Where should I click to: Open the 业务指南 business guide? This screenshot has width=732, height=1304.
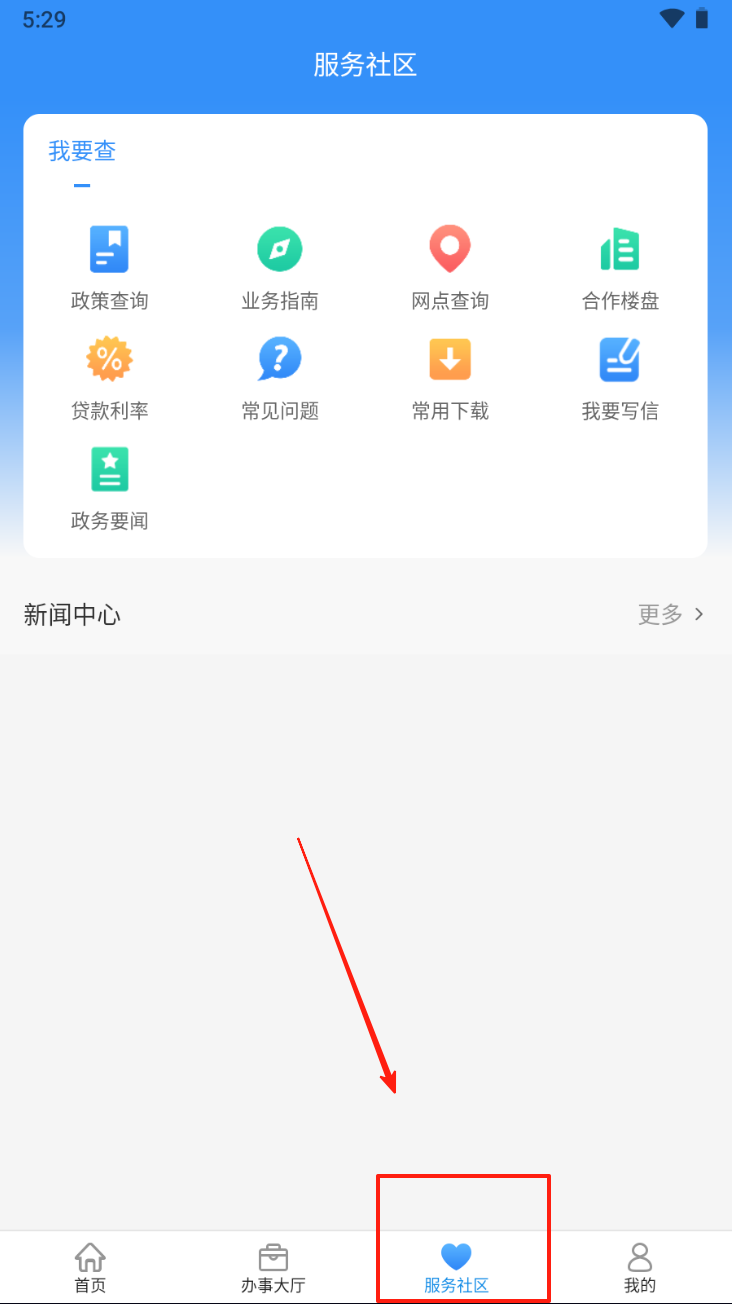tap(280, 267)
